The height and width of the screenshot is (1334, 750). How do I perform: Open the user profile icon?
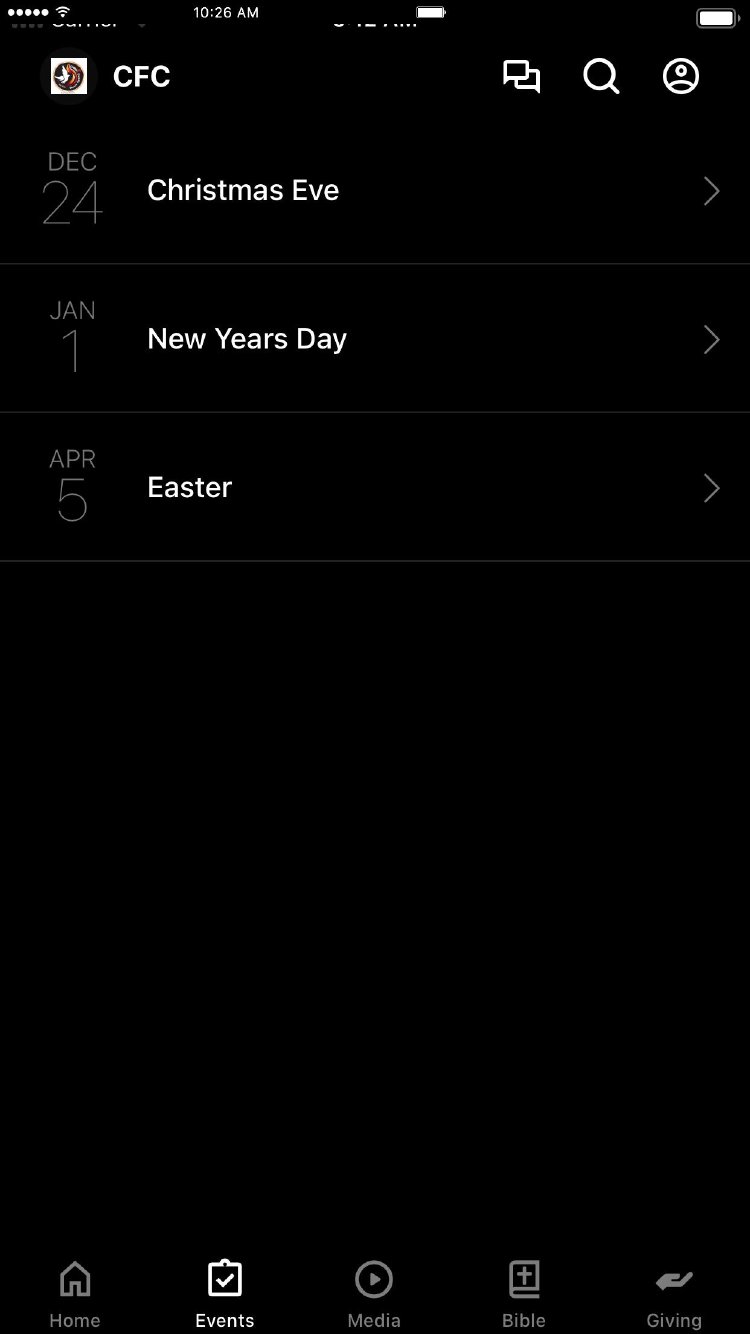coord(681,77)
